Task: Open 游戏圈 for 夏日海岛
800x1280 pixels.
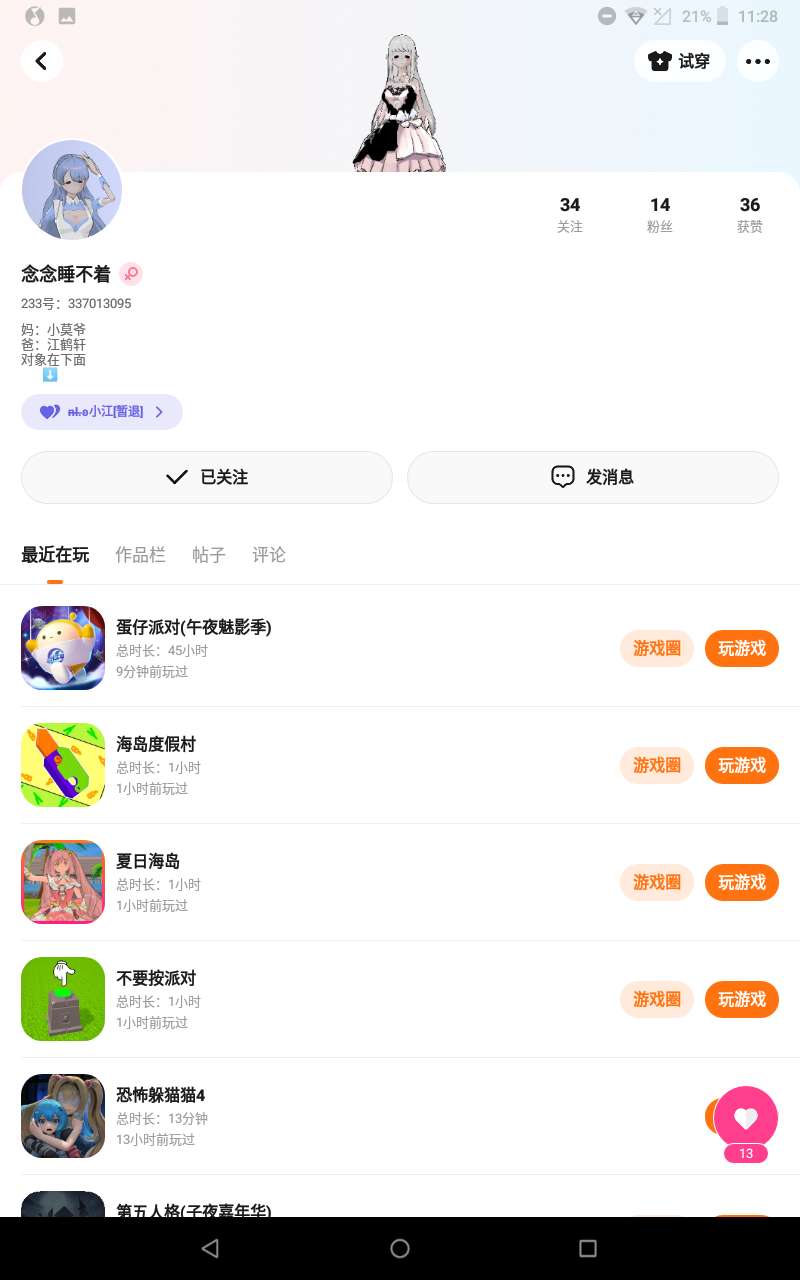Action: pyautogui.click(x=657, y=882)
